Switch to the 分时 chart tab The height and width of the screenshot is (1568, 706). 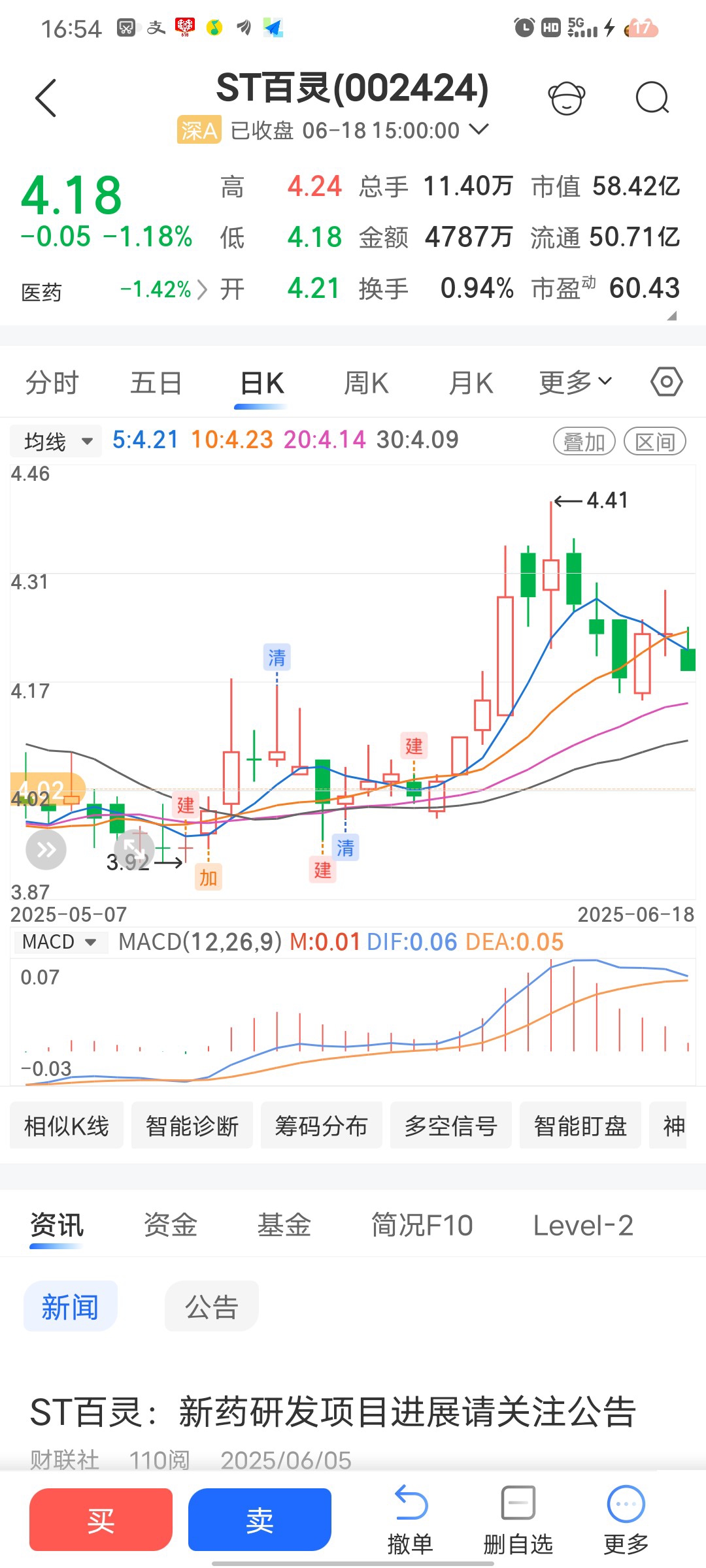click(x=52, y=383)
